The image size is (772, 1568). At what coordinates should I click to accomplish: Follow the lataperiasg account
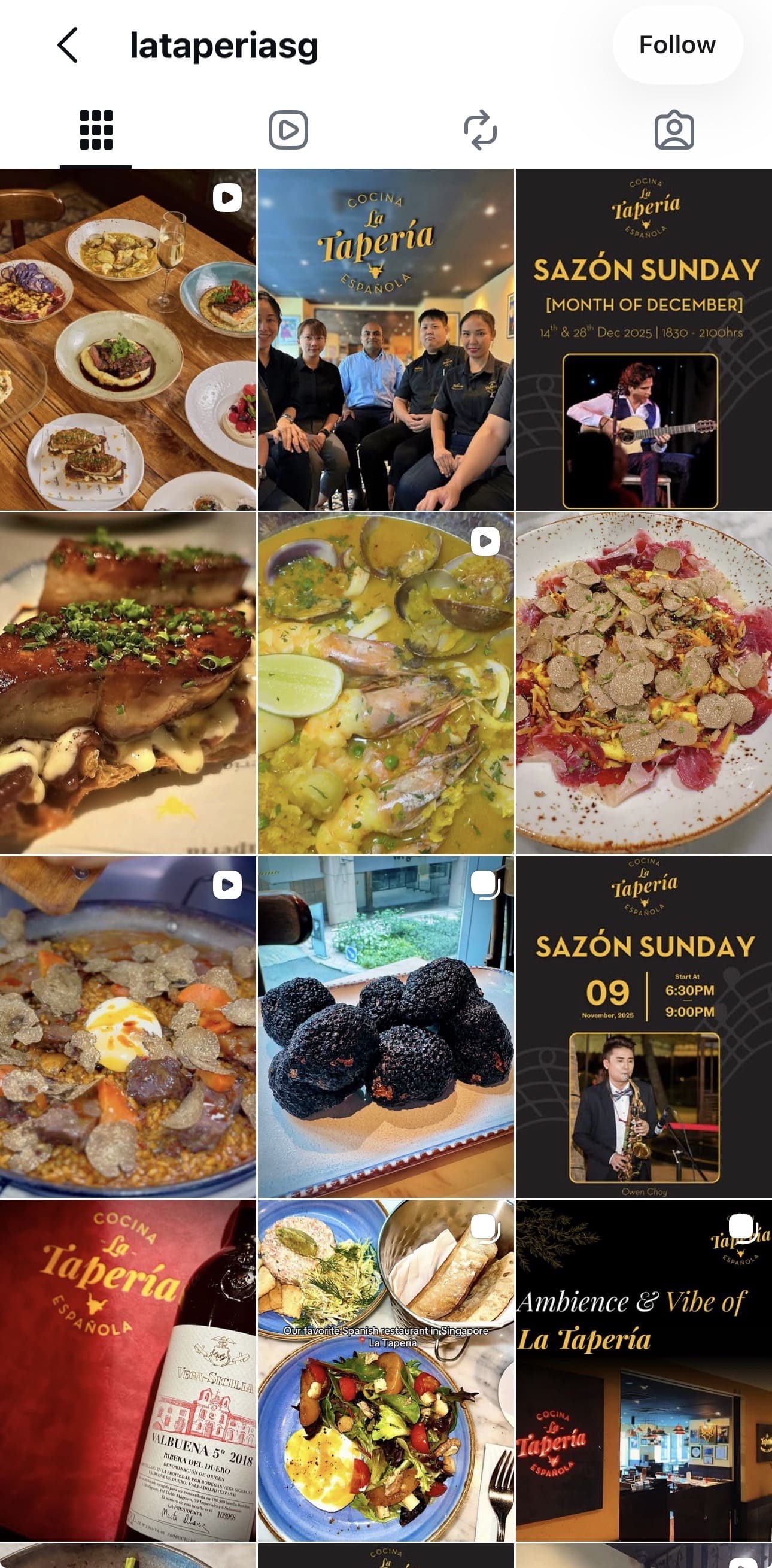[677, 45]
